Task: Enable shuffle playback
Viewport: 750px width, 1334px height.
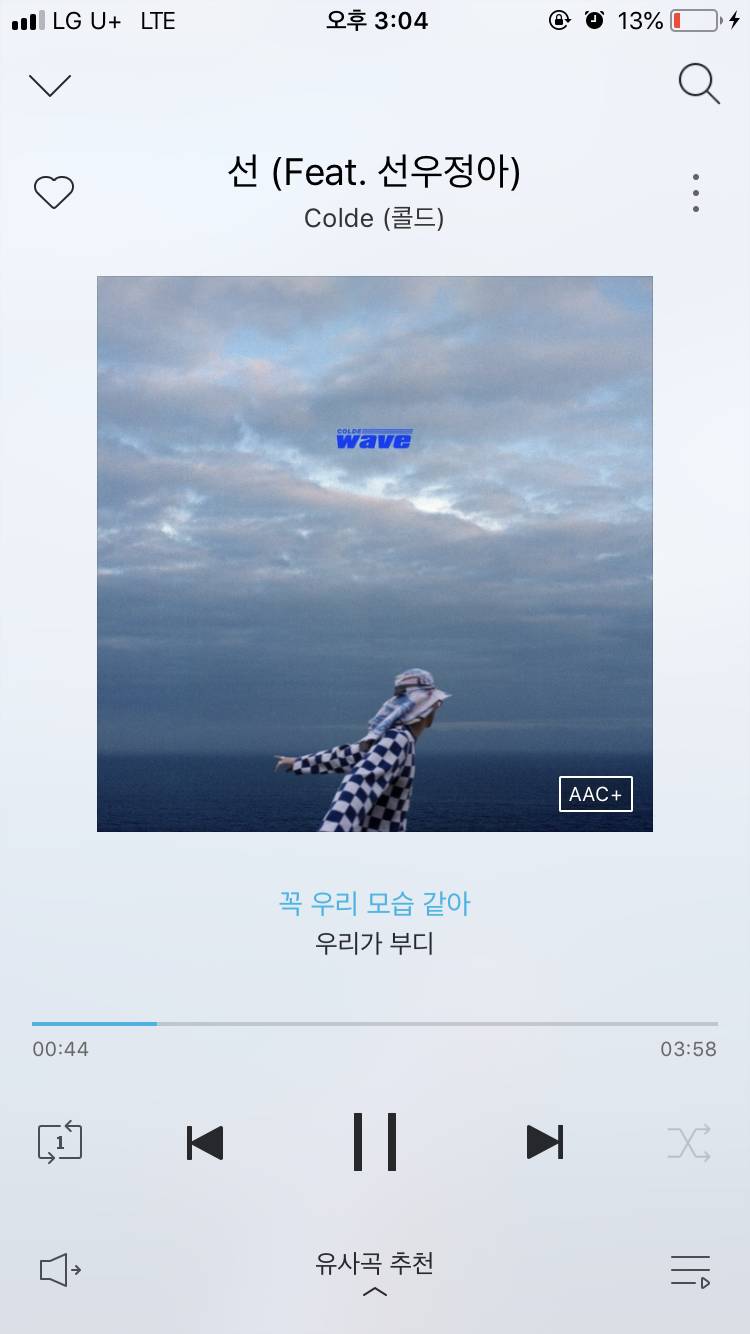Action: (689, 1141)
